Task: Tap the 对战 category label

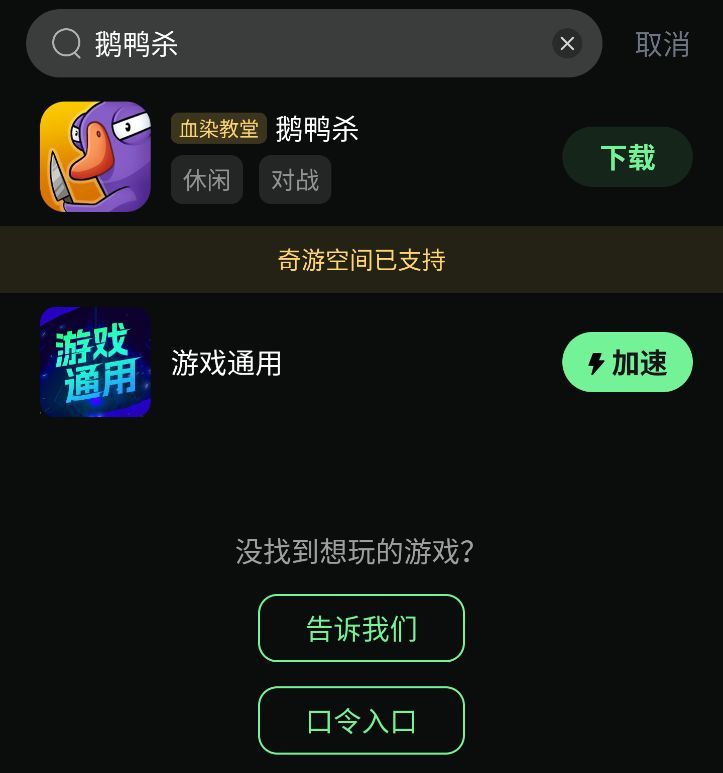Action: [x=295, y=180]
